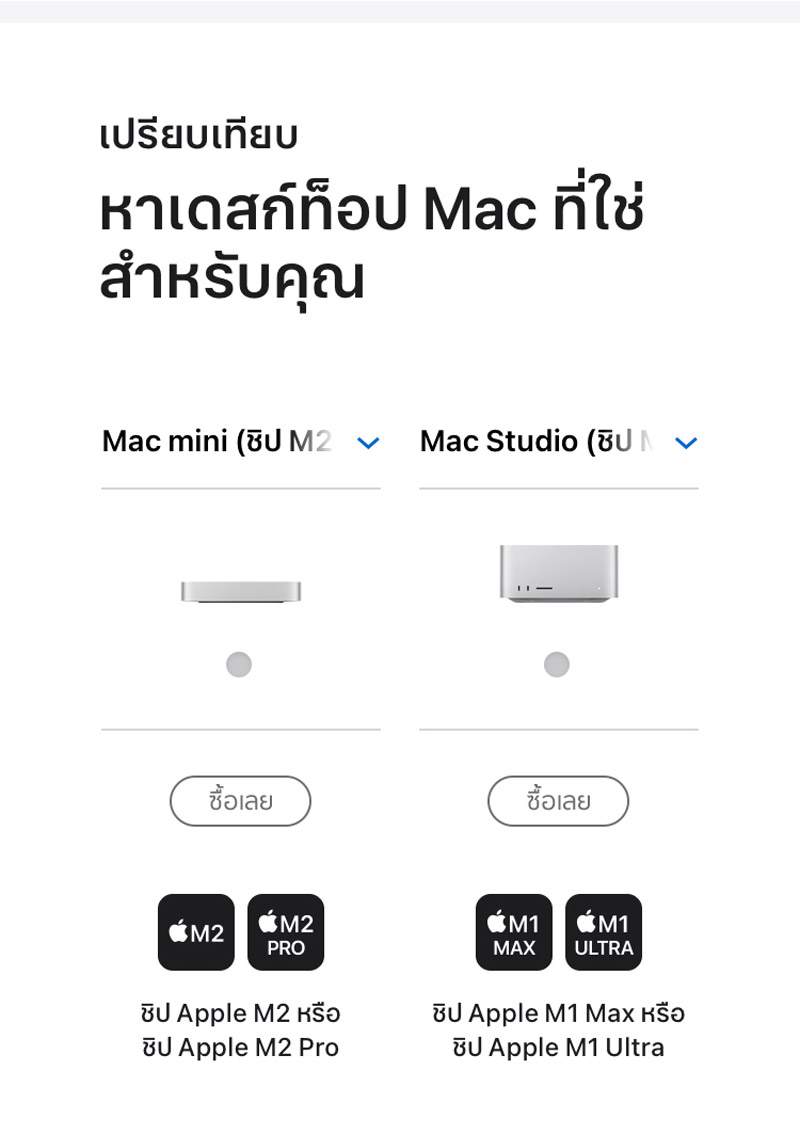Tap ซื้อเลย button under Mac mini
800x1135 pixels.
tap(240, 801)
